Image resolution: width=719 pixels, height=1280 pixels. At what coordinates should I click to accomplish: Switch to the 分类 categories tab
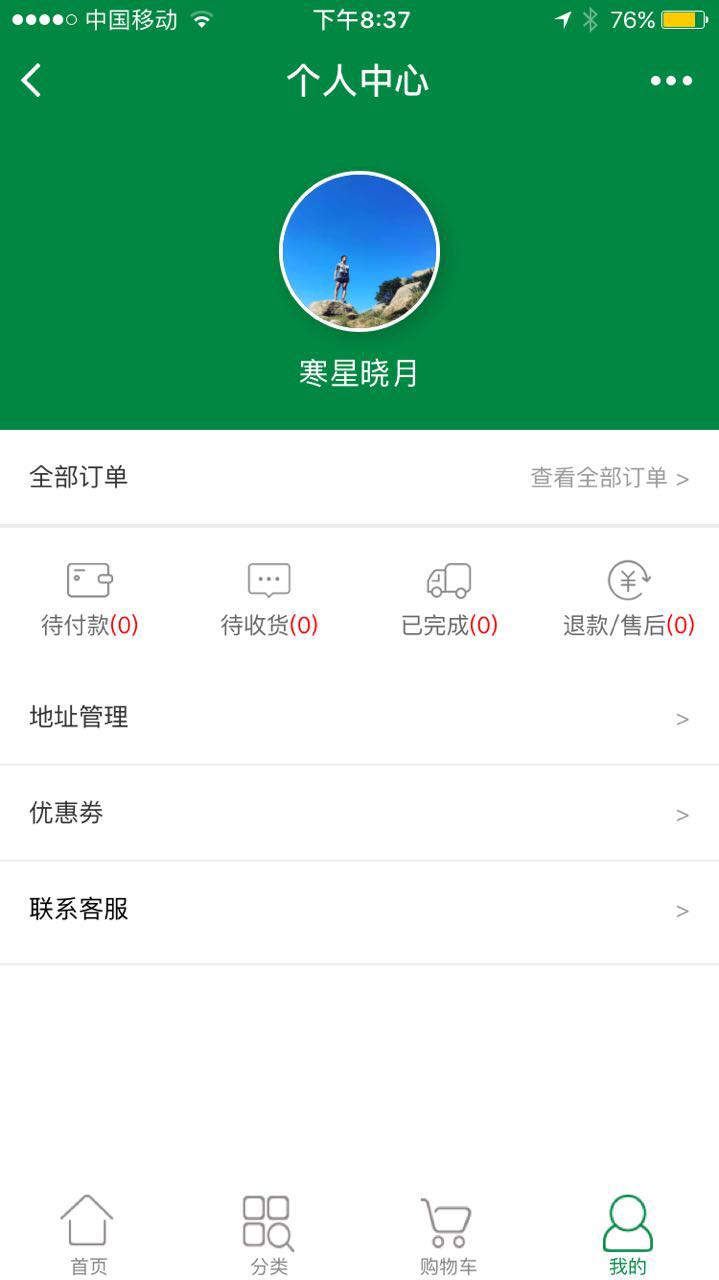(x=269, y=1235)
